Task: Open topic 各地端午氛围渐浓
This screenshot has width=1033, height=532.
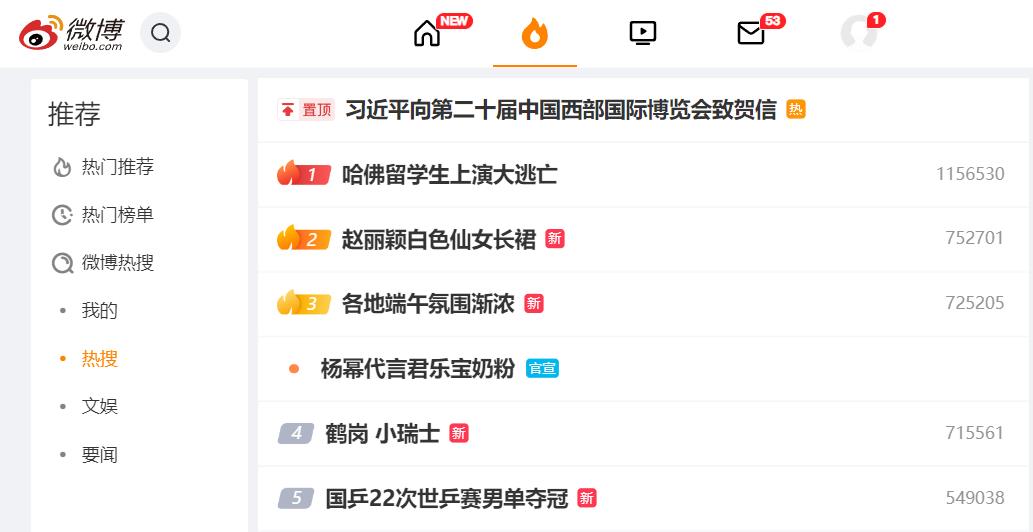Action: (427, 303)
